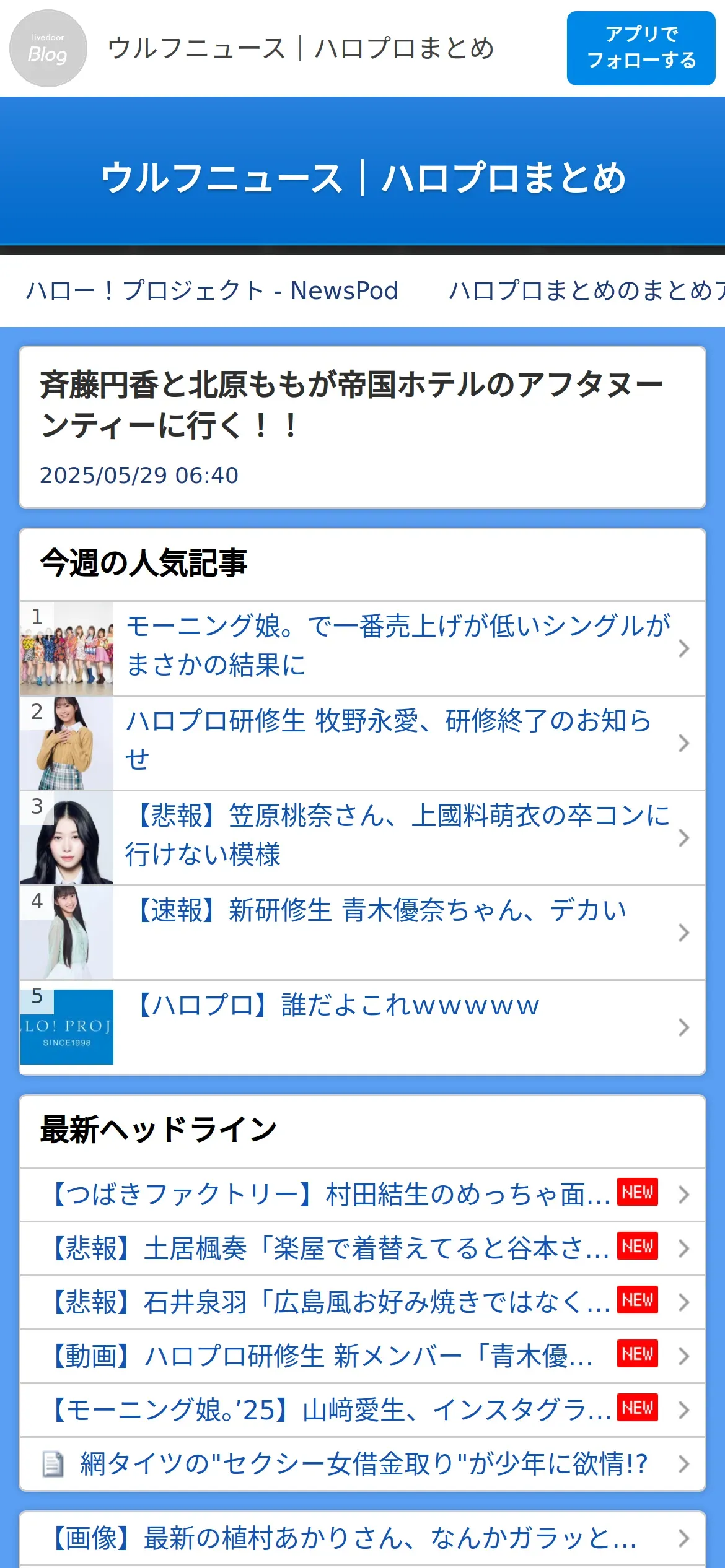This screenshot has height=1568, width=725.
Task: Open 網タイツのセクシー女借金取り link
Action: [362, 1464]
